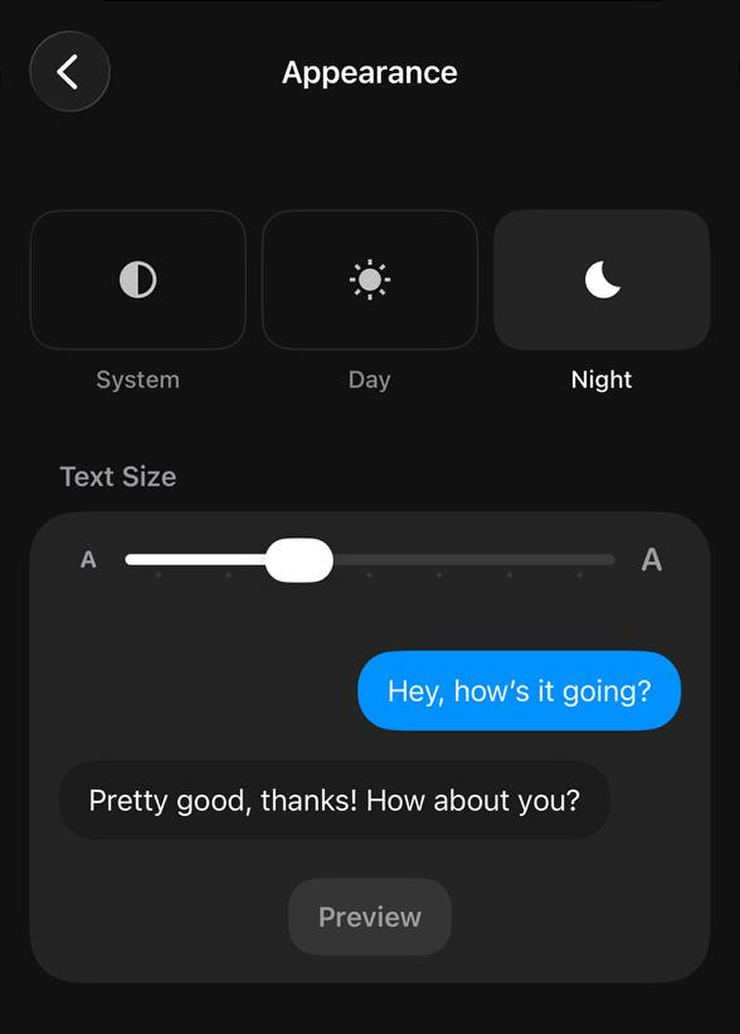Choose the Night theme option
This screenshot has width=740, height=1034.
pos(602,281)
